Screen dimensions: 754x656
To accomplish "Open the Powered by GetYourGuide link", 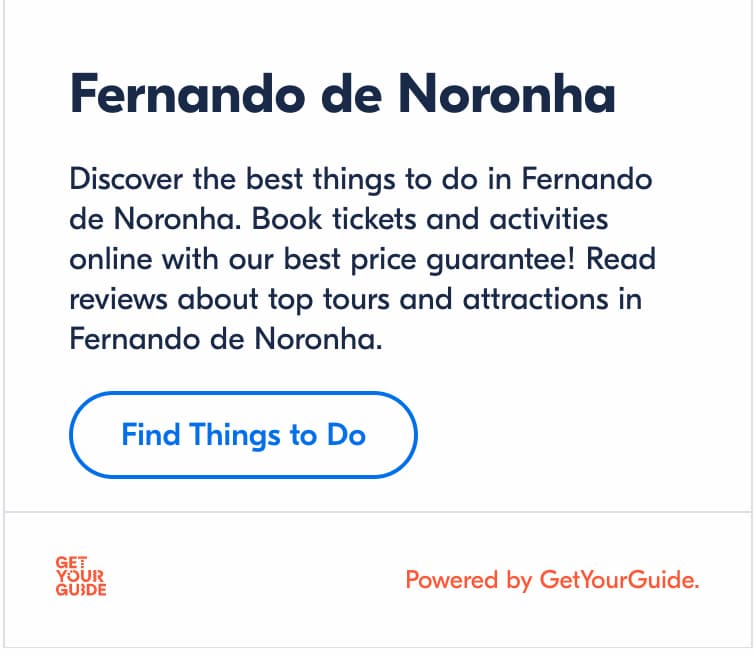I will (552, 579).
